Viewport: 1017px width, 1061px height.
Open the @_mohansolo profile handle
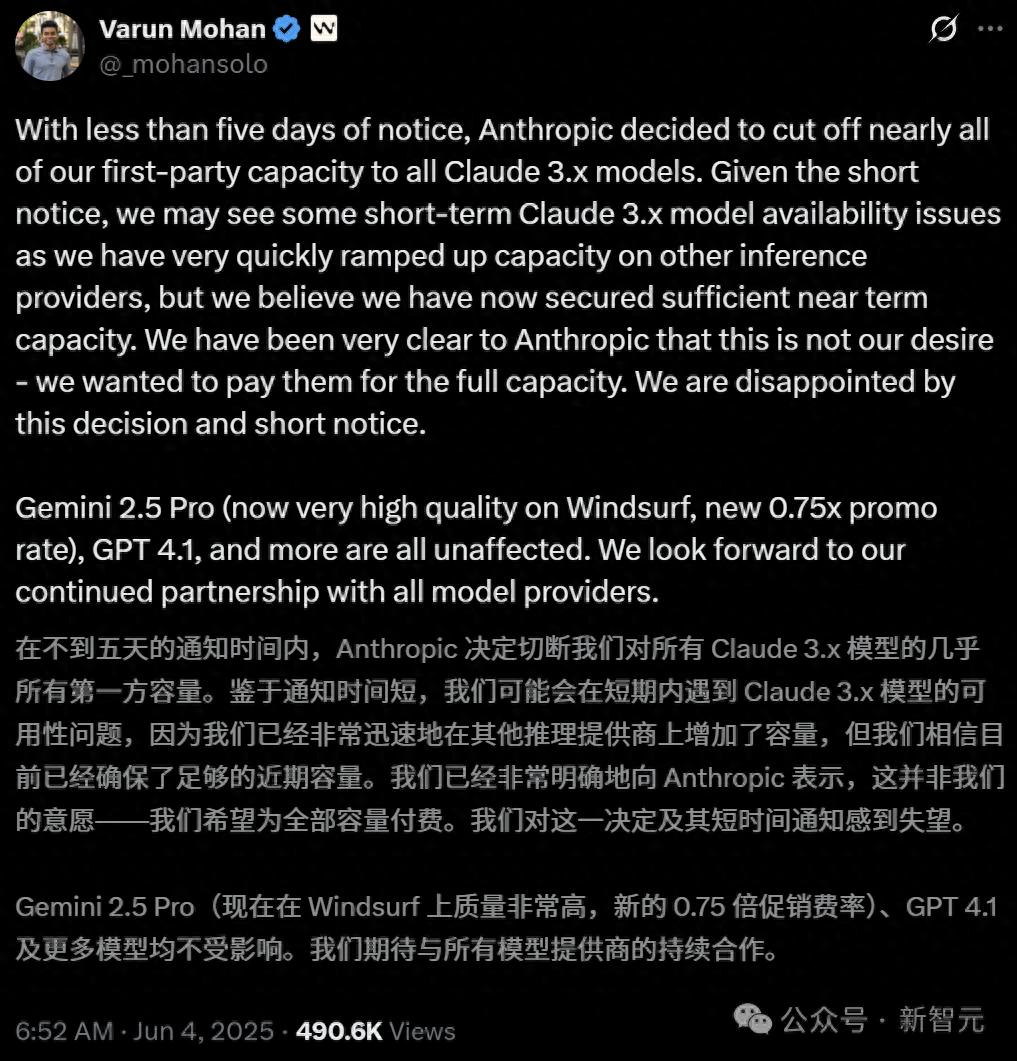(183, 65)
